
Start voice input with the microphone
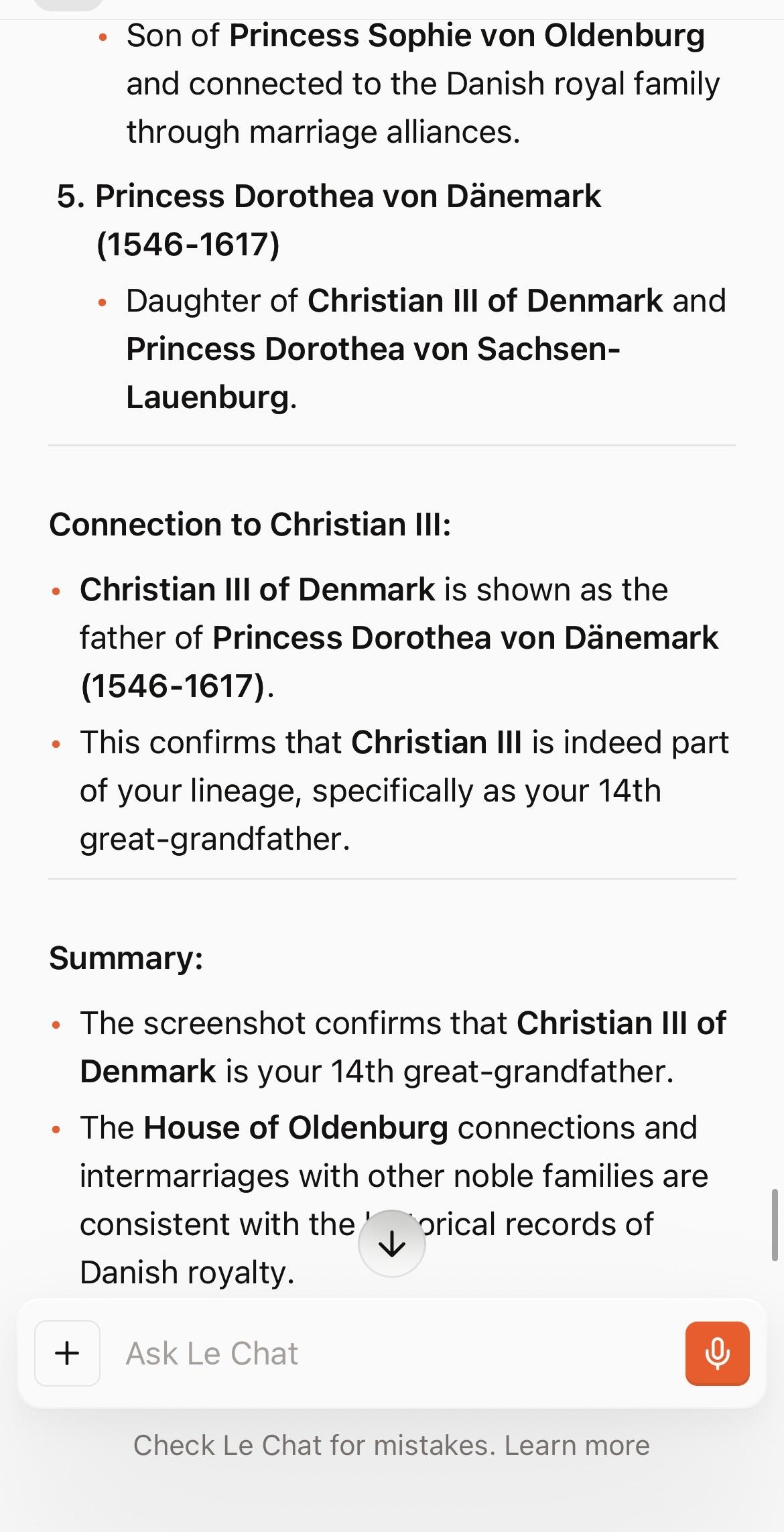click(x=717, y=1353)
